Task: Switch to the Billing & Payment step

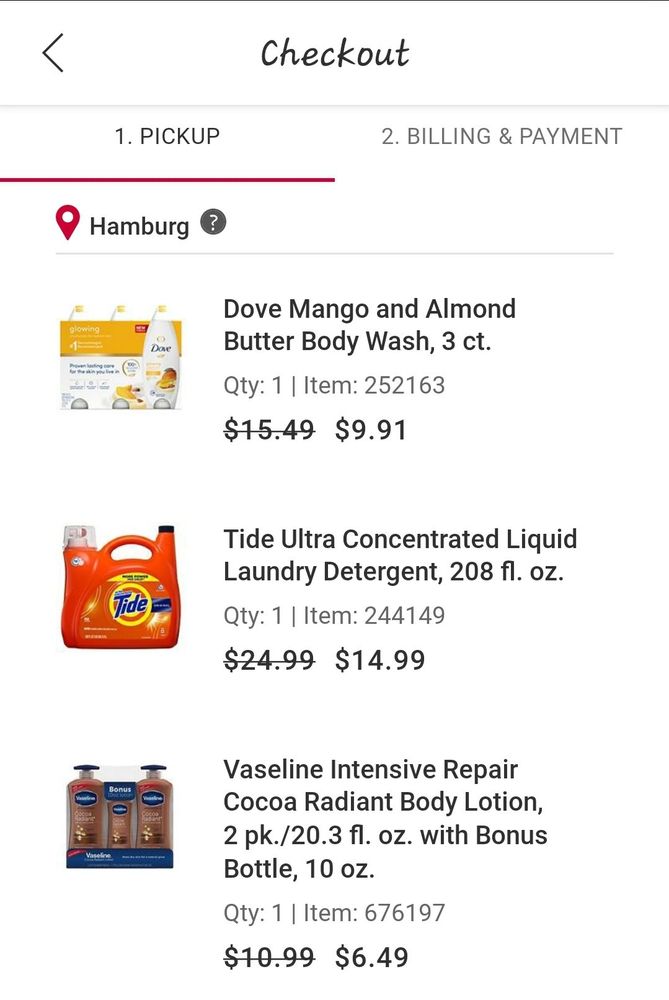Action: pos(501,137)
